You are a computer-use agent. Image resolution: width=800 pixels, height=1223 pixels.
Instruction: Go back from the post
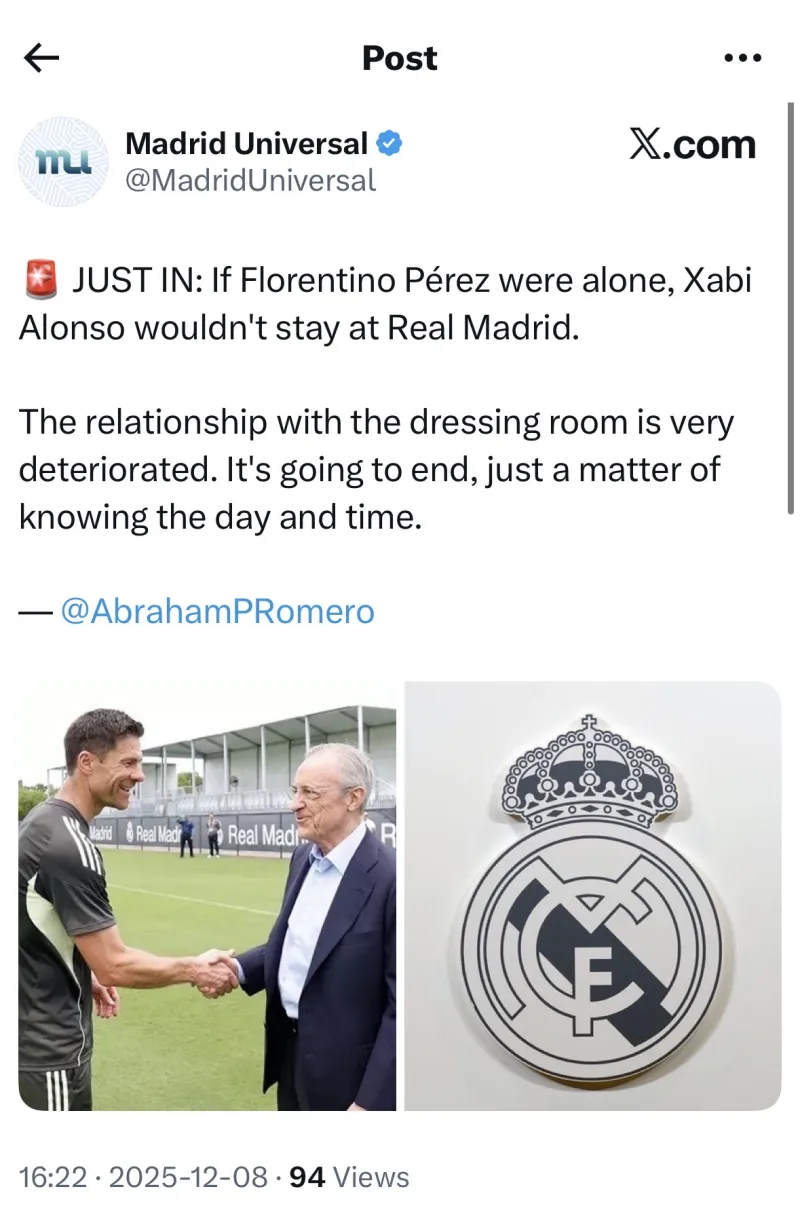coord(41,58)
